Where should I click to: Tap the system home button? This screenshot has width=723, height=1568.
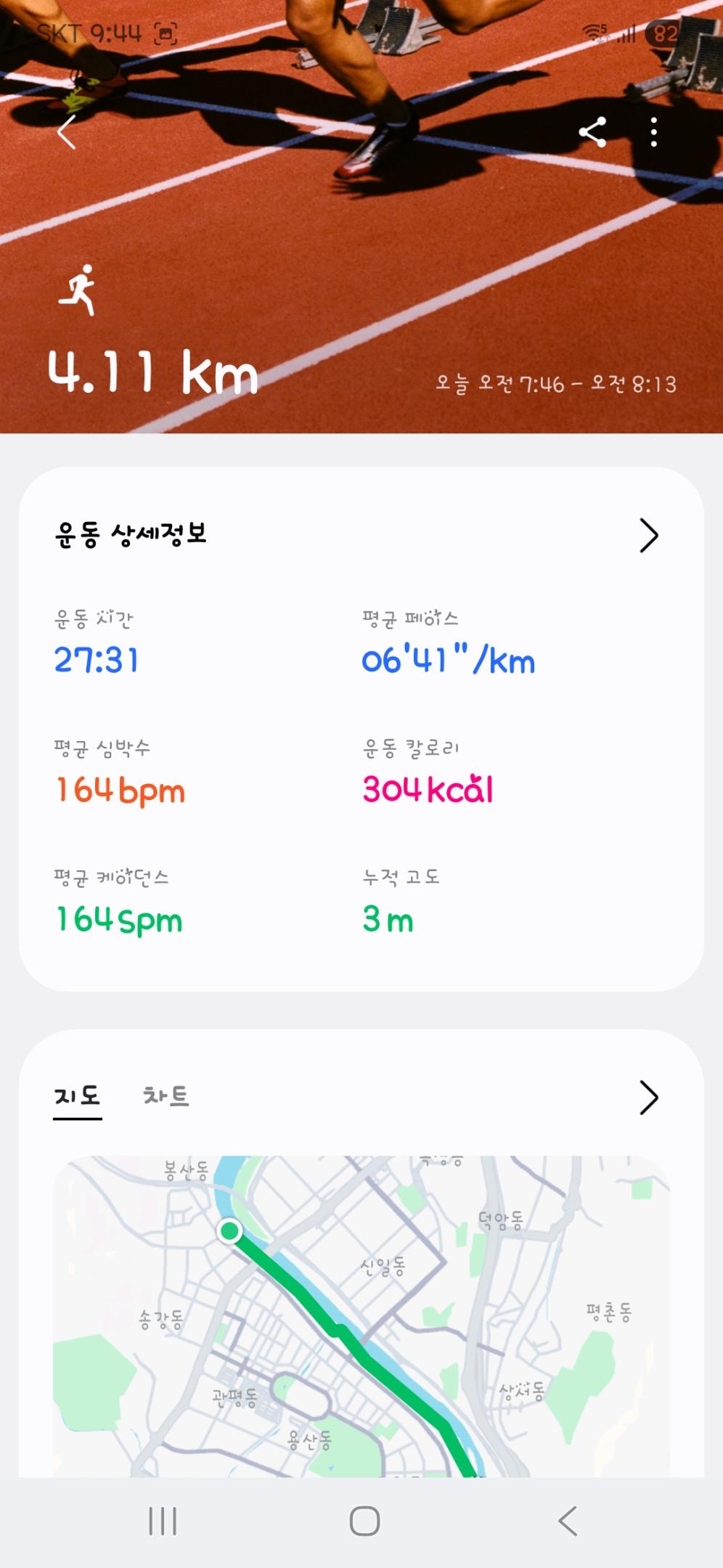coord(364,1521)
